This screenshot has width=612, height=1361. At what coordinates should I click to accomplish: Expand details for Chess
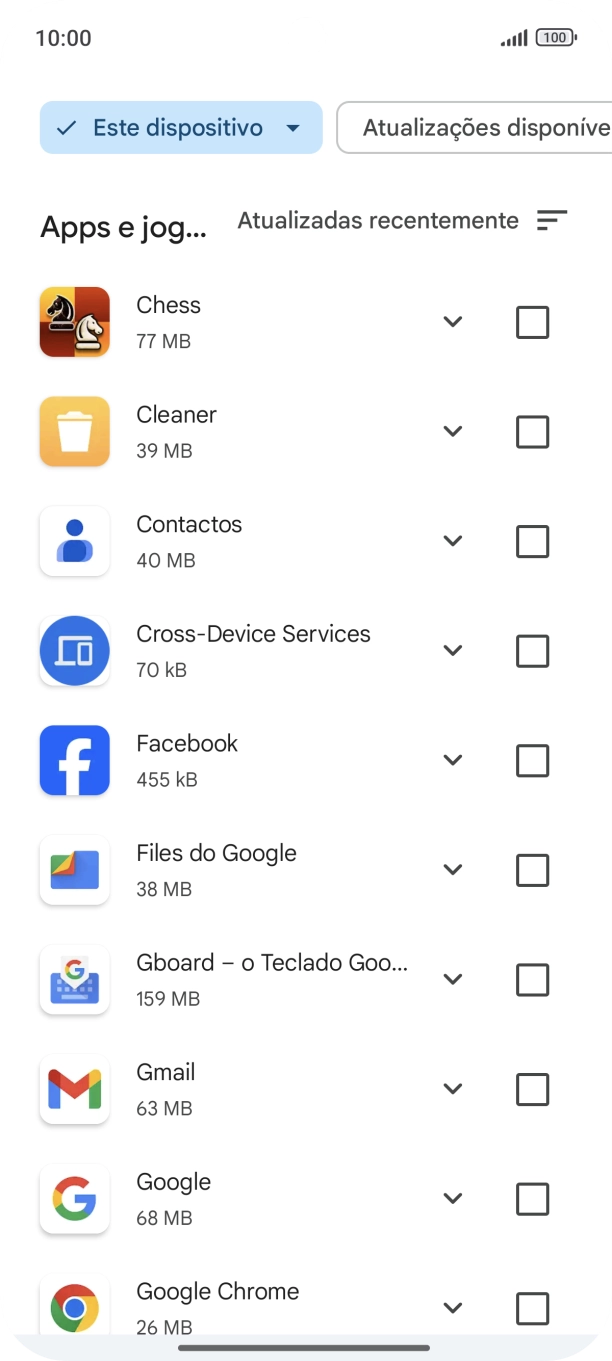tap(453, 322)
